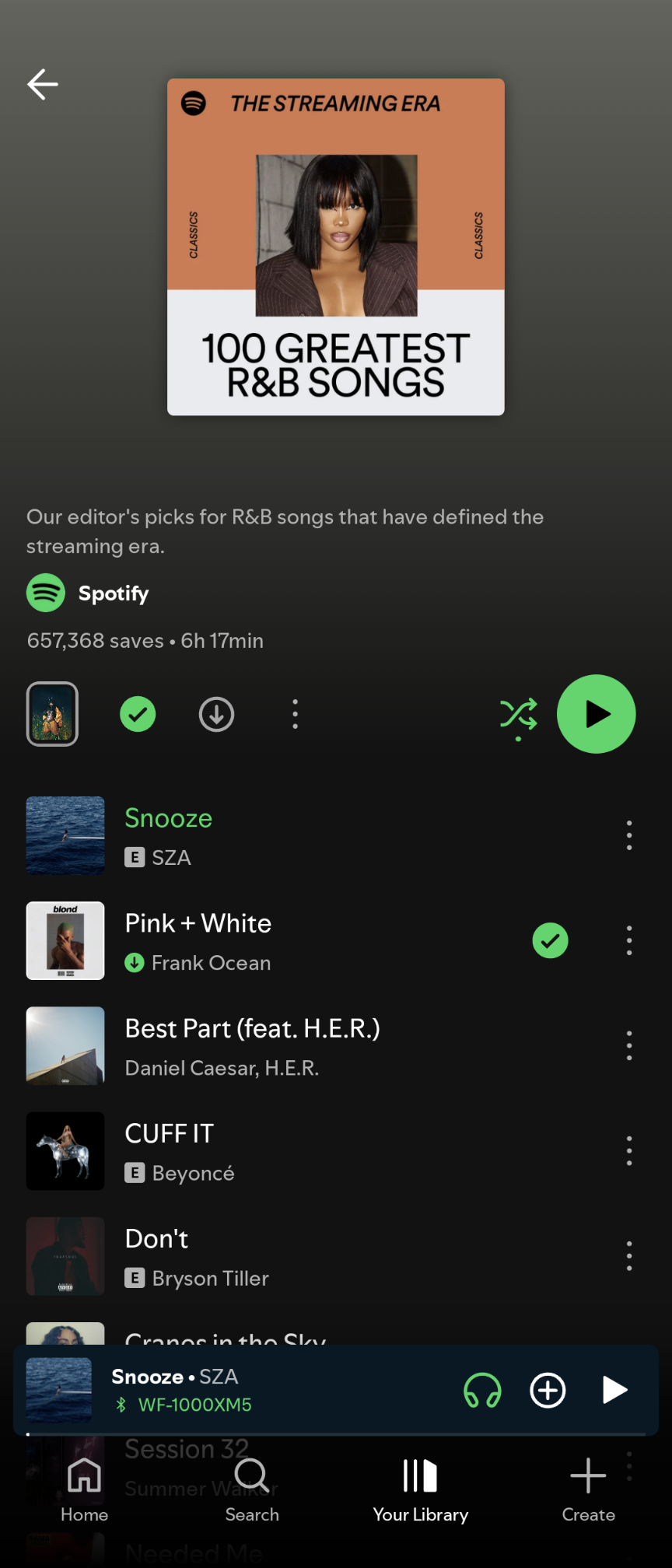672x1568 pixels.
Task: Open more options for Don't
Action: [628, 1256]
